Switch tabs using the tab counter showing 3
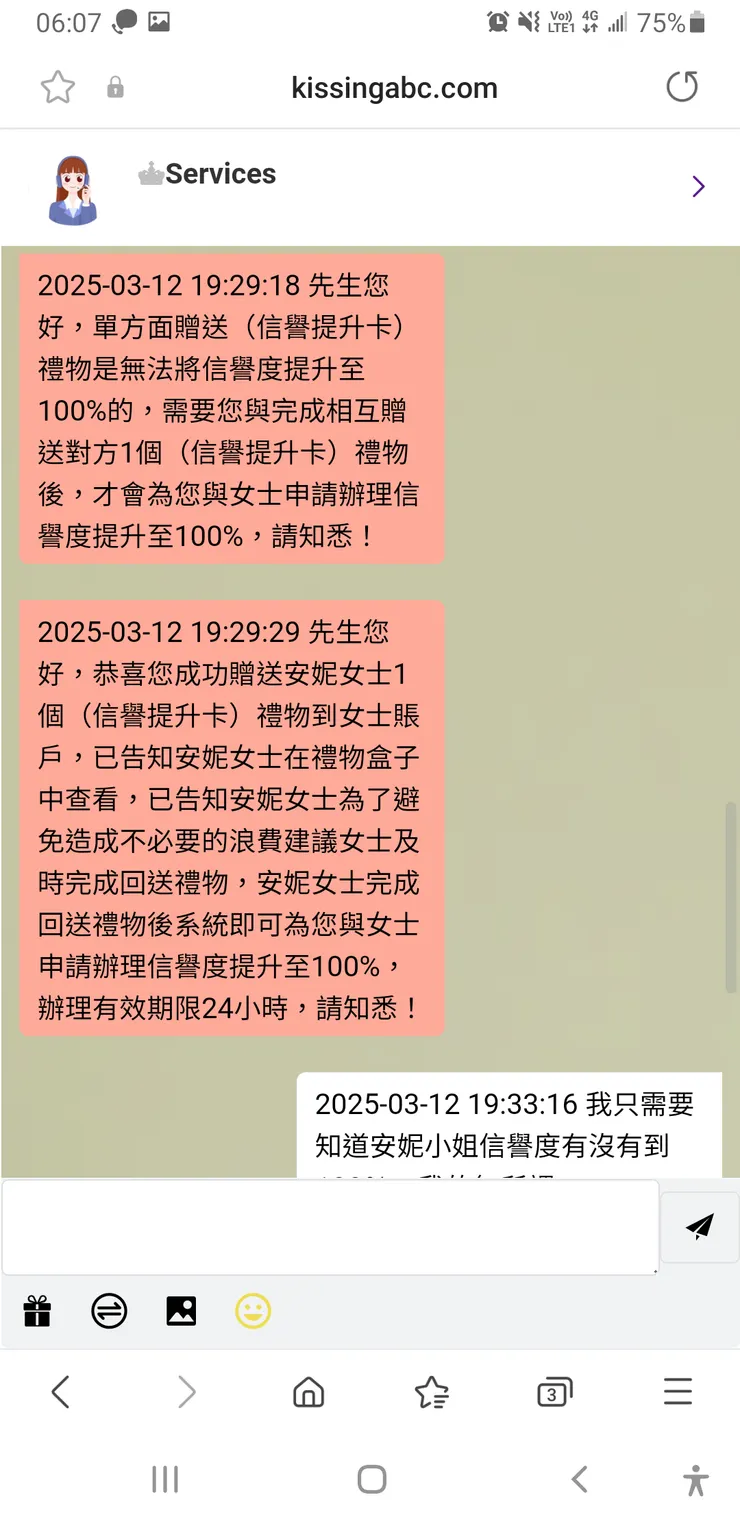Screen dimensions: 740x1521 [554, 1391]
